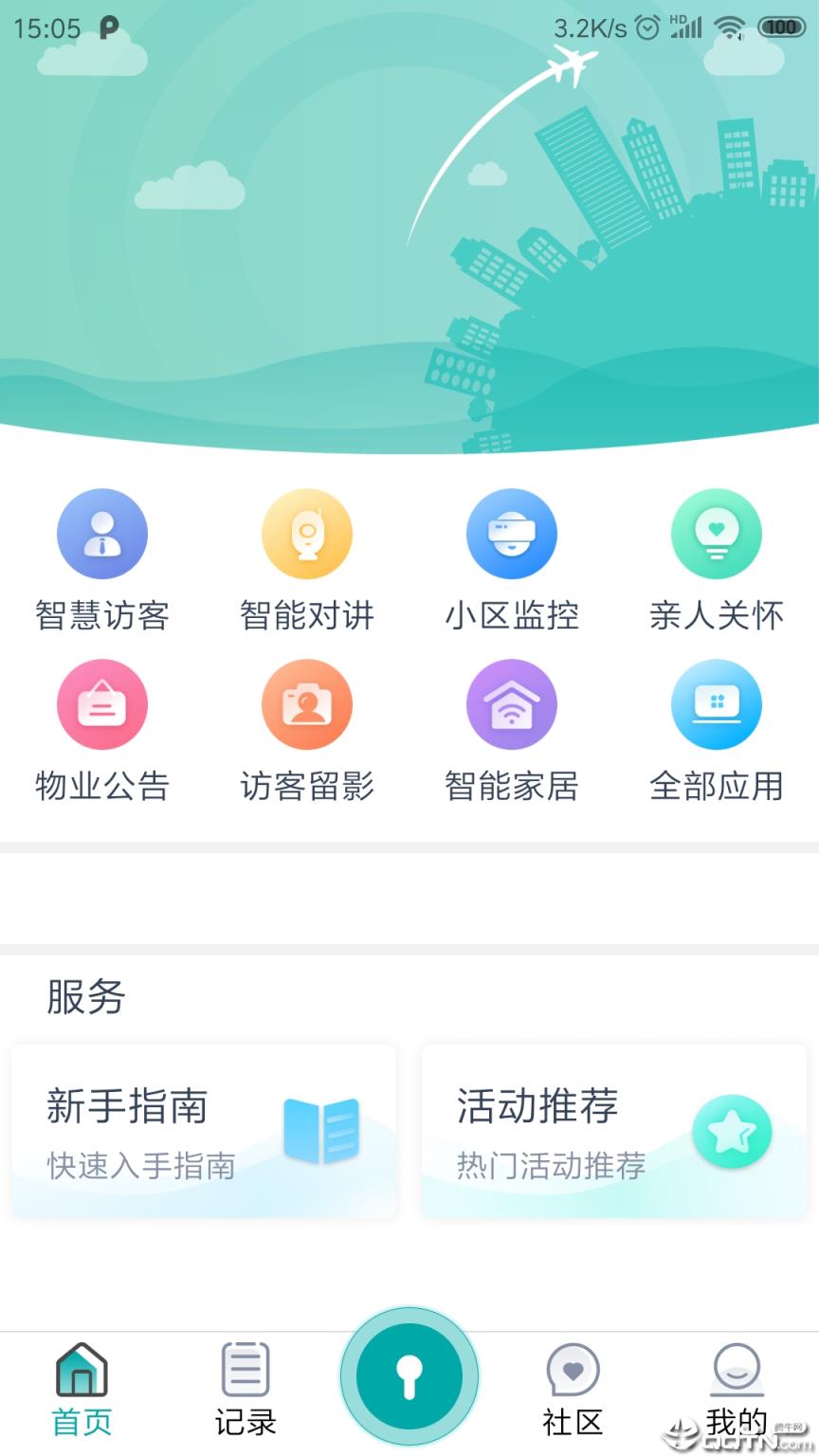This screenshot has width=819, height=1456.
Task: Open the 新手指南 beginner guide card
Action: pyautogui.click(x=203, y=1130)
